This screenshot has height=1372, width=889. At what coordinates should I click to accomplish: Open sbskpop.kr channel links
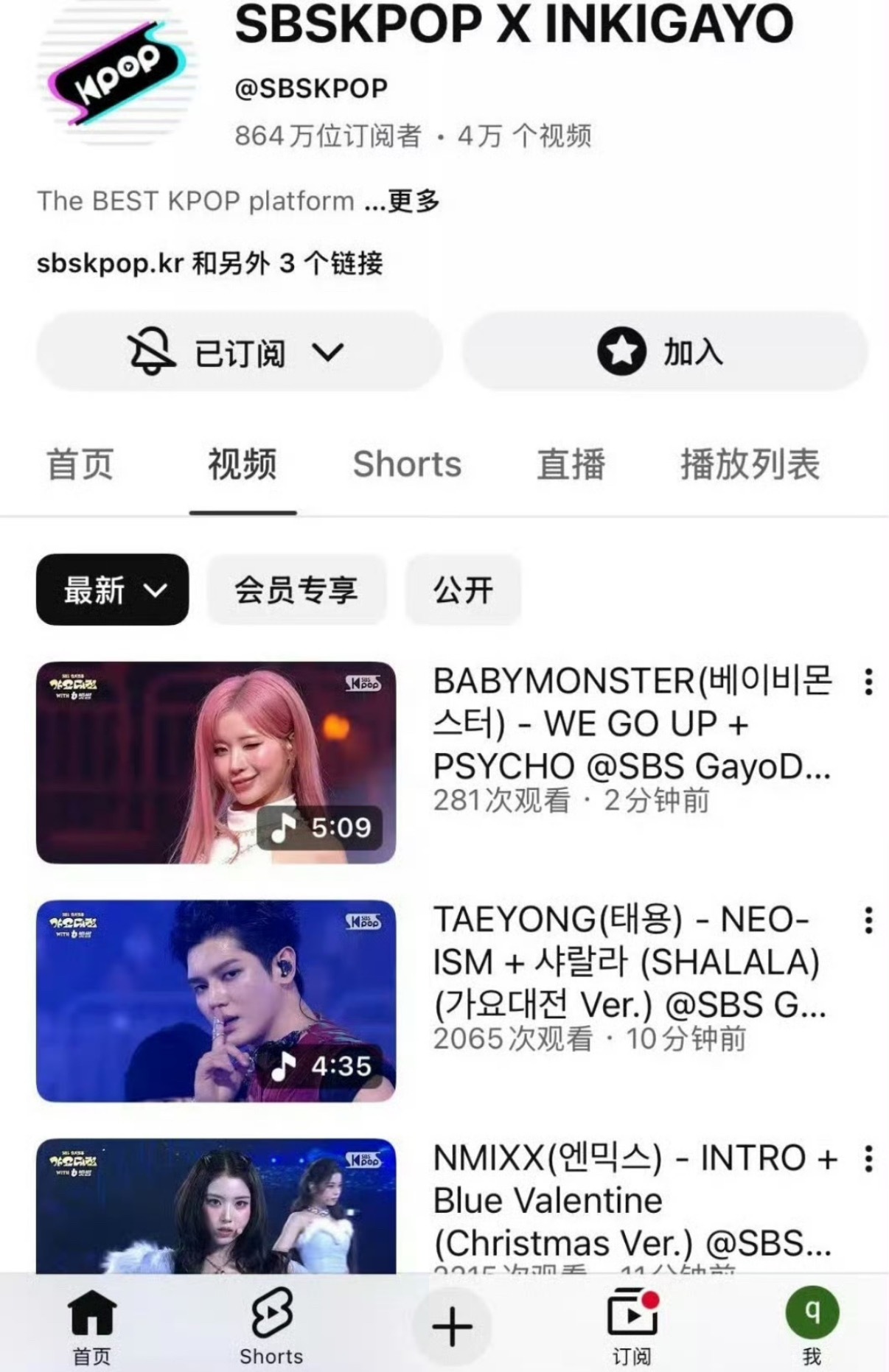tap(209, 263)
